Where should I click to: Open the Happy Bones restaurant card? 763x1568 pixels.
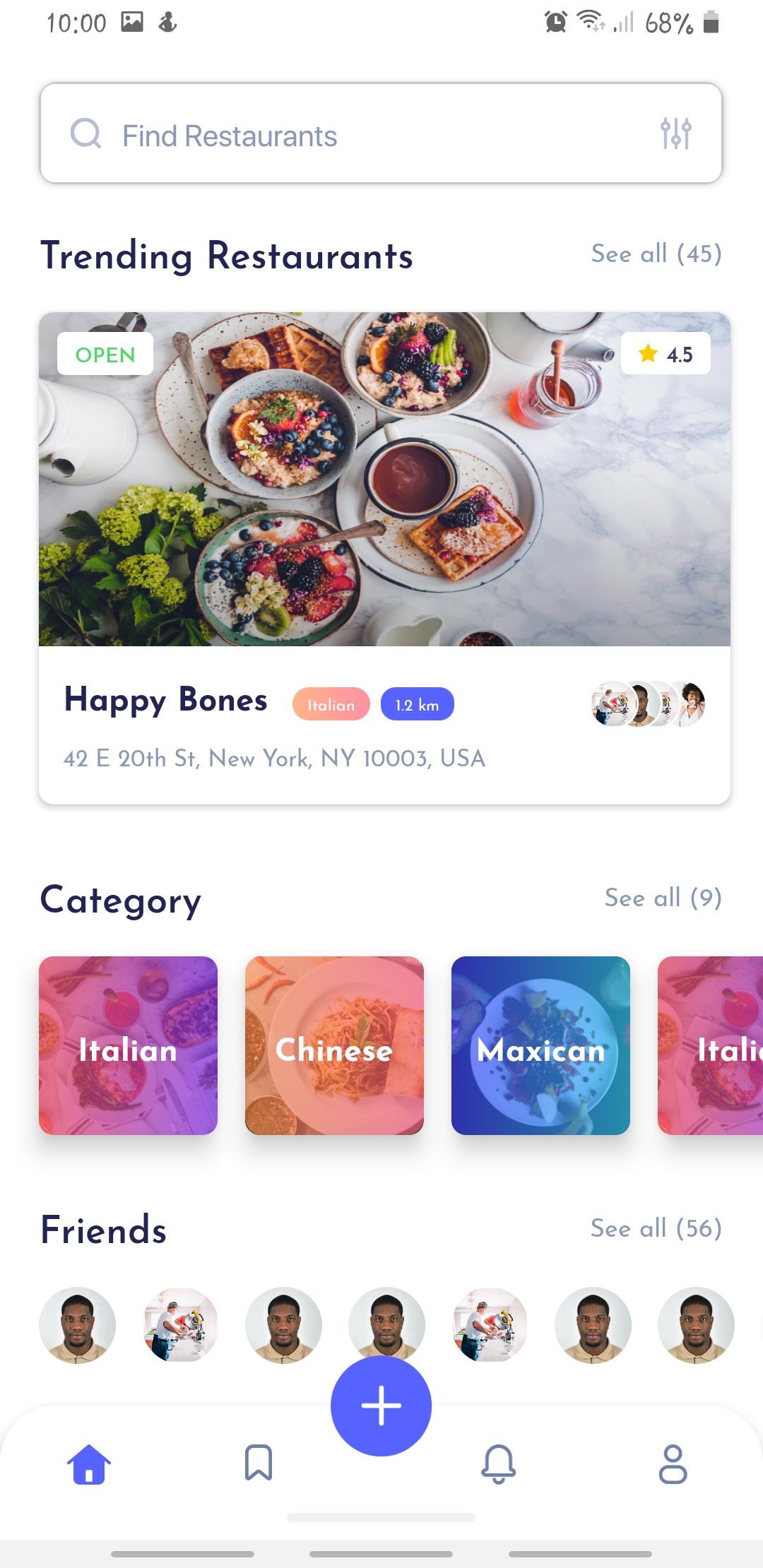point(384,558)
